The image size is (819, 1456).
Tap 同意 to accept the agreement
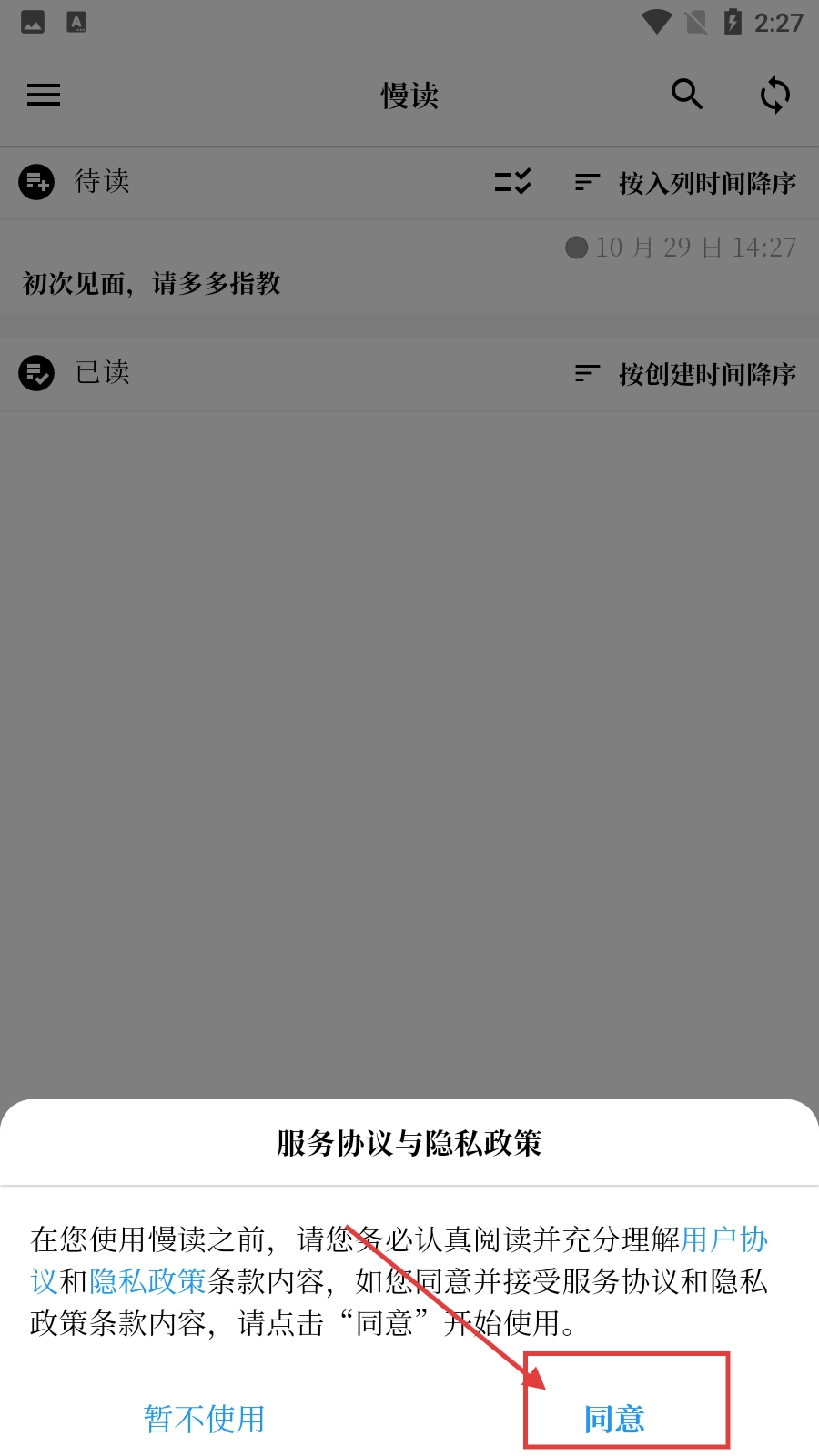[x=615, y=1418]
